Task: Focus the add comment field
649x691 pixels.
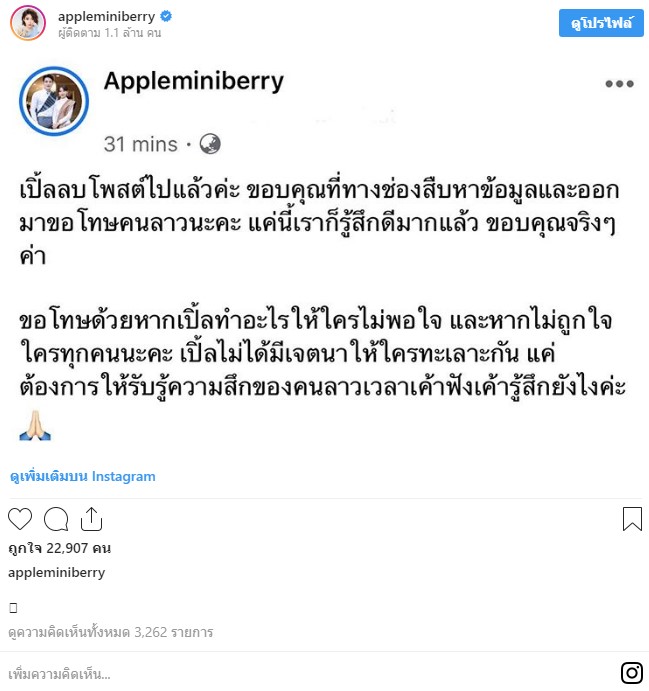Action: pos(300,673)
